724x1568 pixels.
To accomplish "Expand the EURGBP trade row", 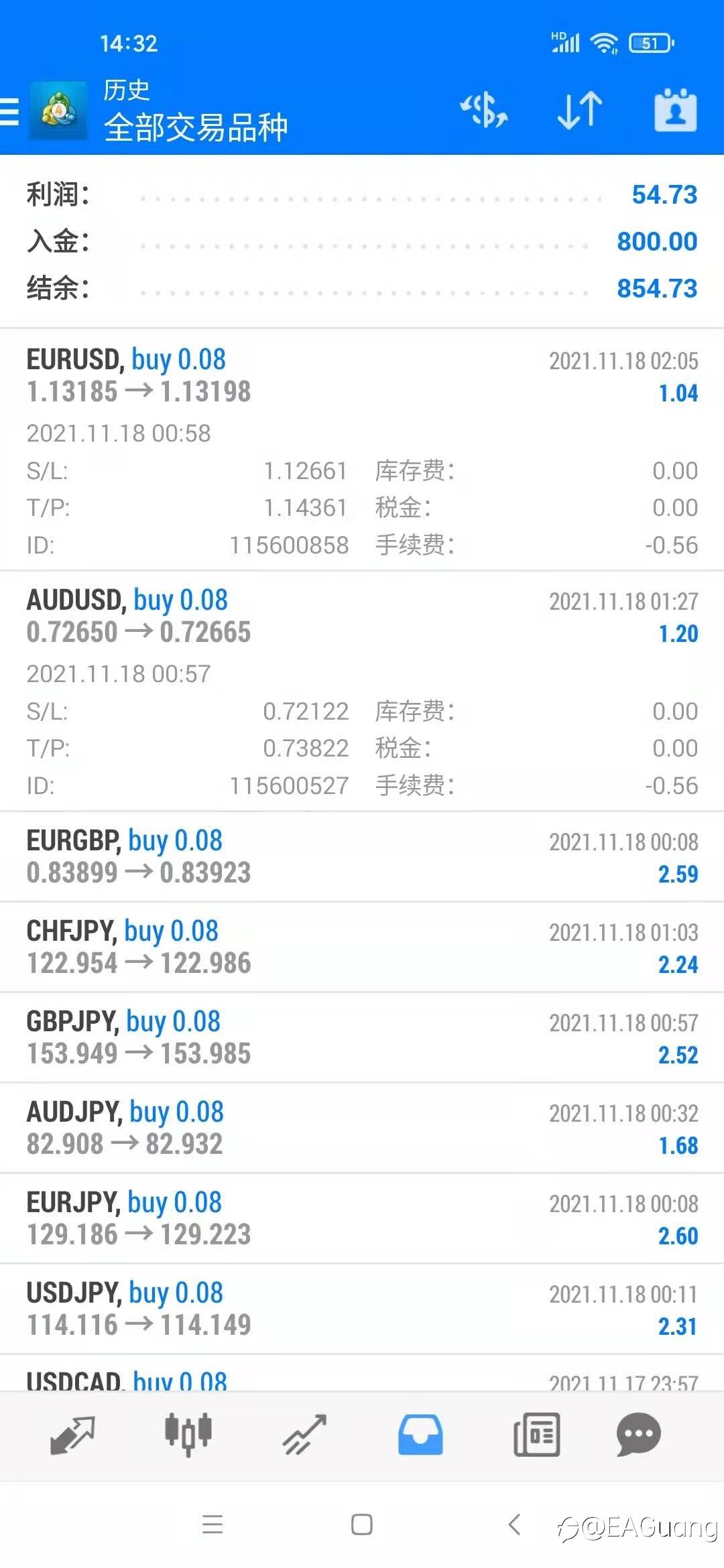I will (x=362, y=856).
